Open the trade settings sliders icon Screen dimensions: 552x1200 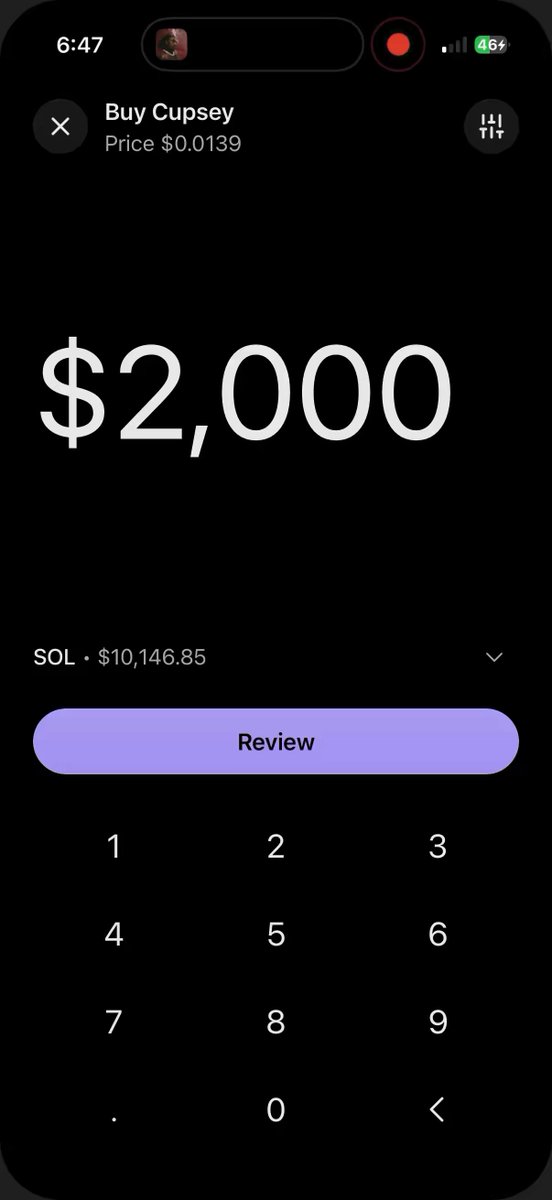click(x=491, y=127)
